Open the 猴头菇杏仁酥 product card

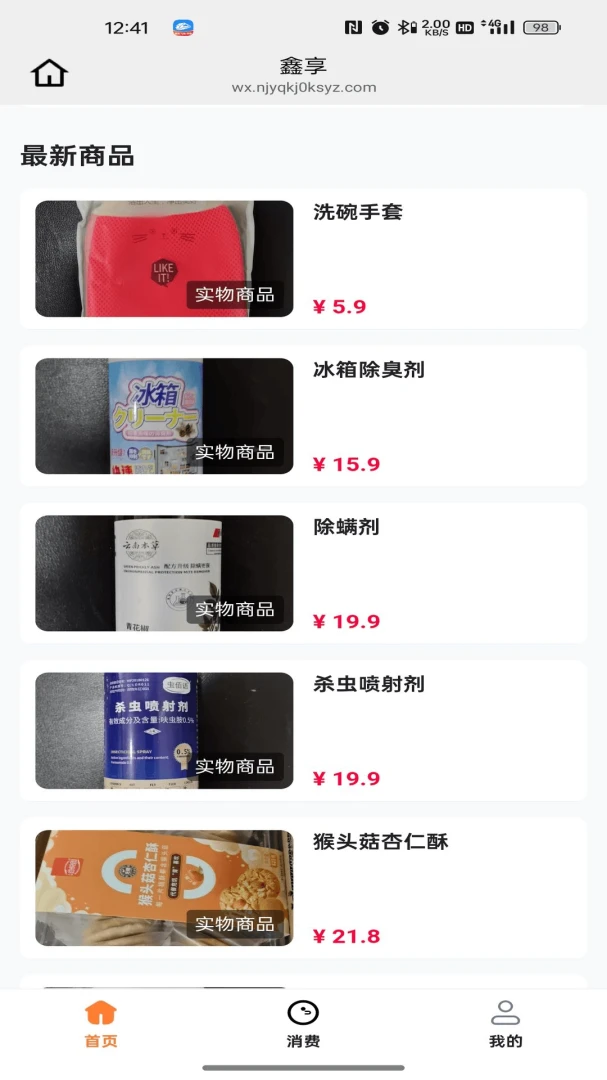point(303,887)
